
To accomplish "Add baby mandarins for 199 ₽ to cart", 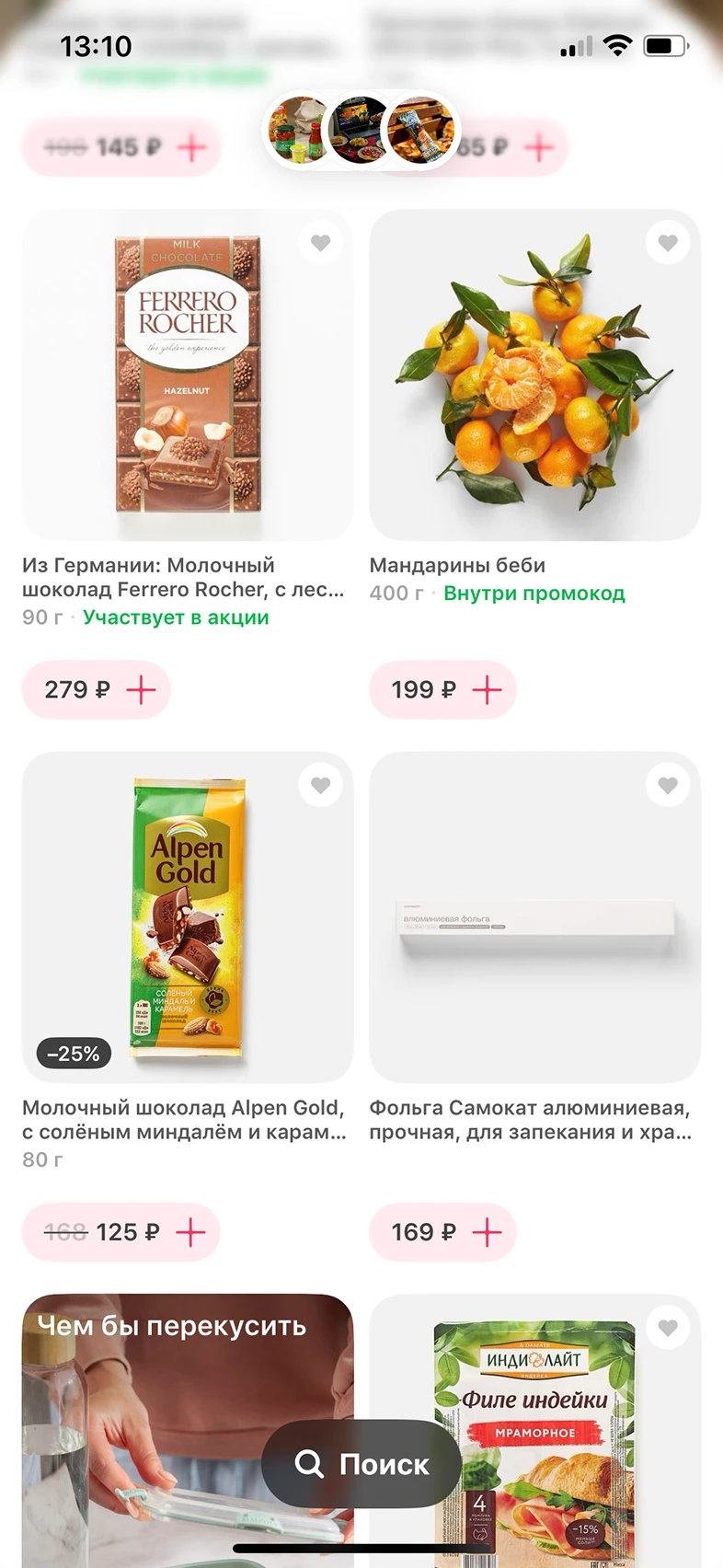I will click(487, 689).
